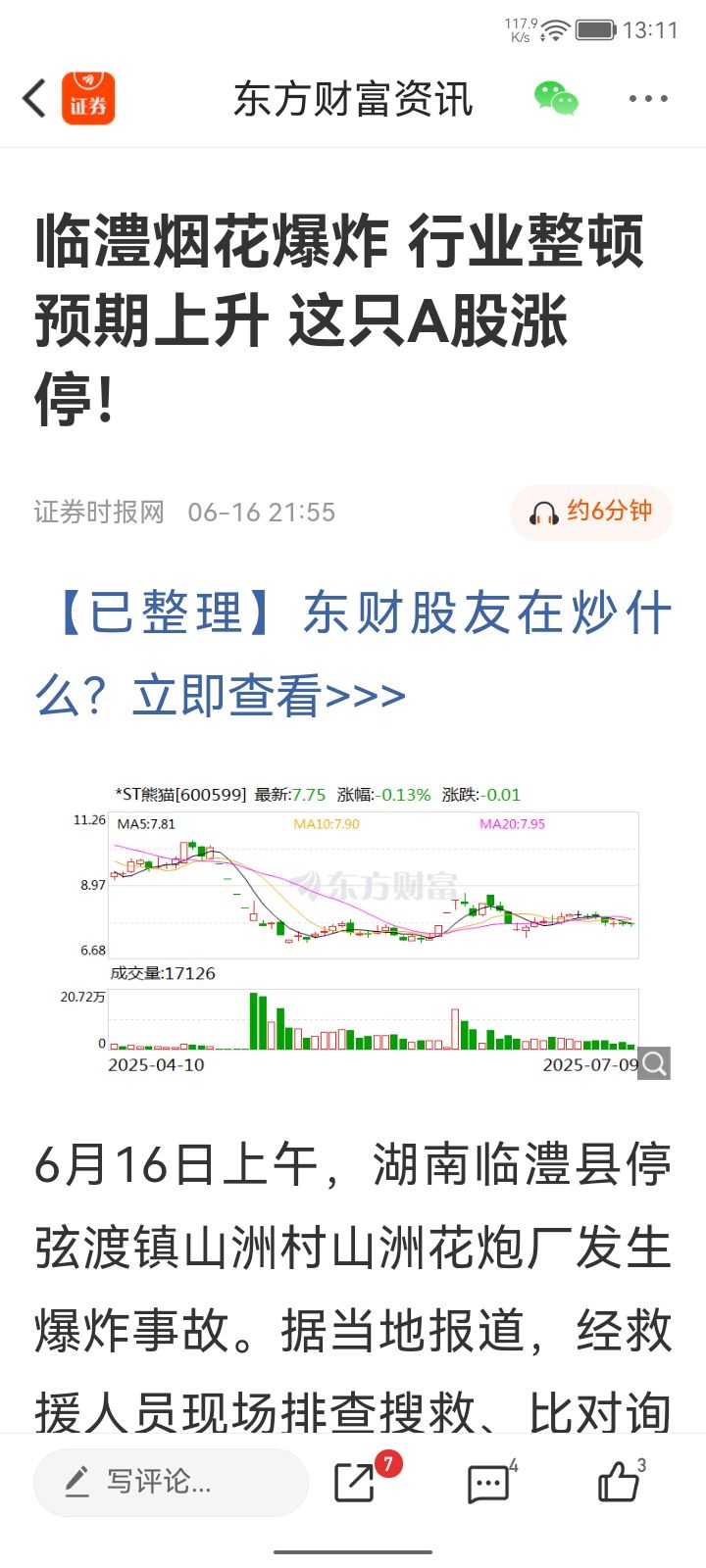Like the article with the thumbs-up icon
The height and width of the screenshot is (1568, 706).
pos(618,1482)
